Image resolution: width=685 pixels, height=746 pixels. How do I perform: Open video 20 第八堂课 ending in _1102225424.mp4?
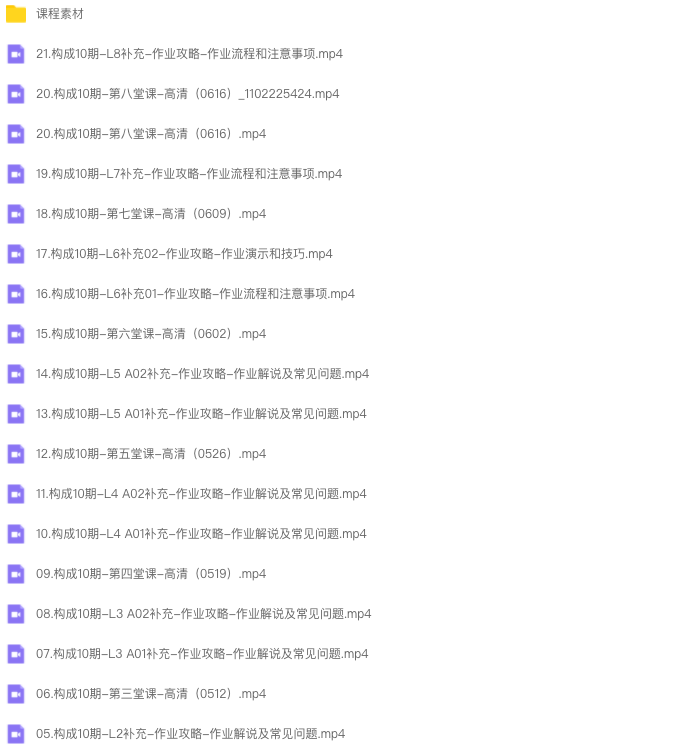tap(187, 94)
